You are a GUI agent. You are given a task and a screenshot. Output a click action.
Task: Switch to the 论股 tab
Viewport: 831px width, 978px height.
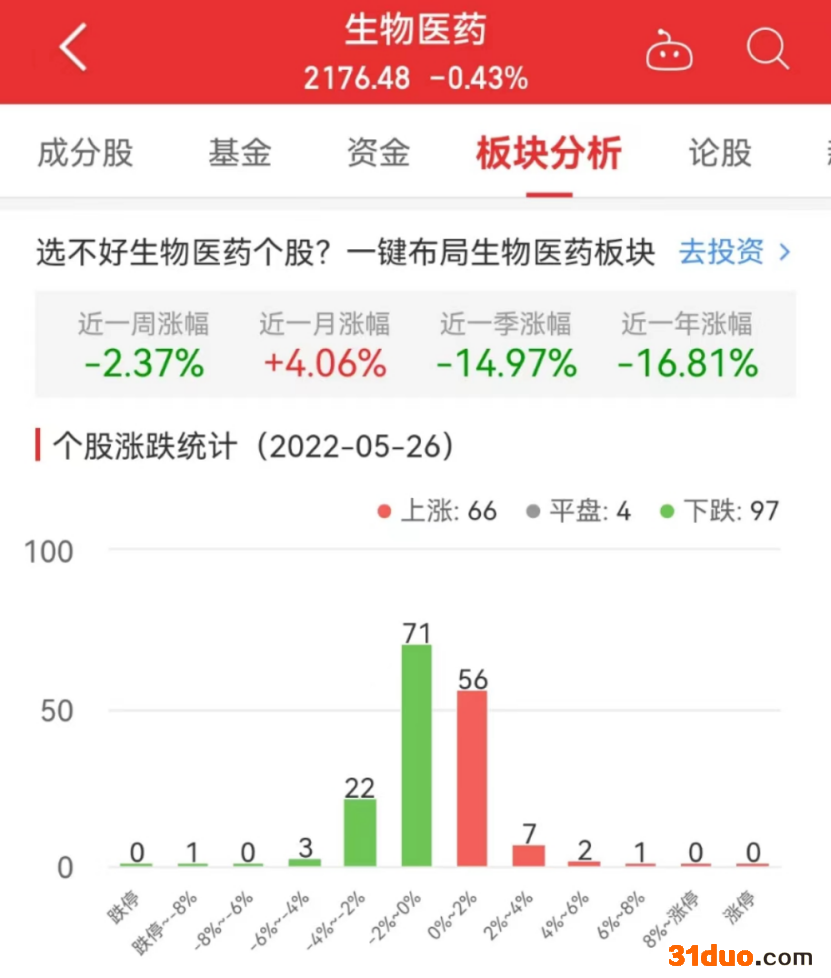pyautogui.click(x=719, y=153)
